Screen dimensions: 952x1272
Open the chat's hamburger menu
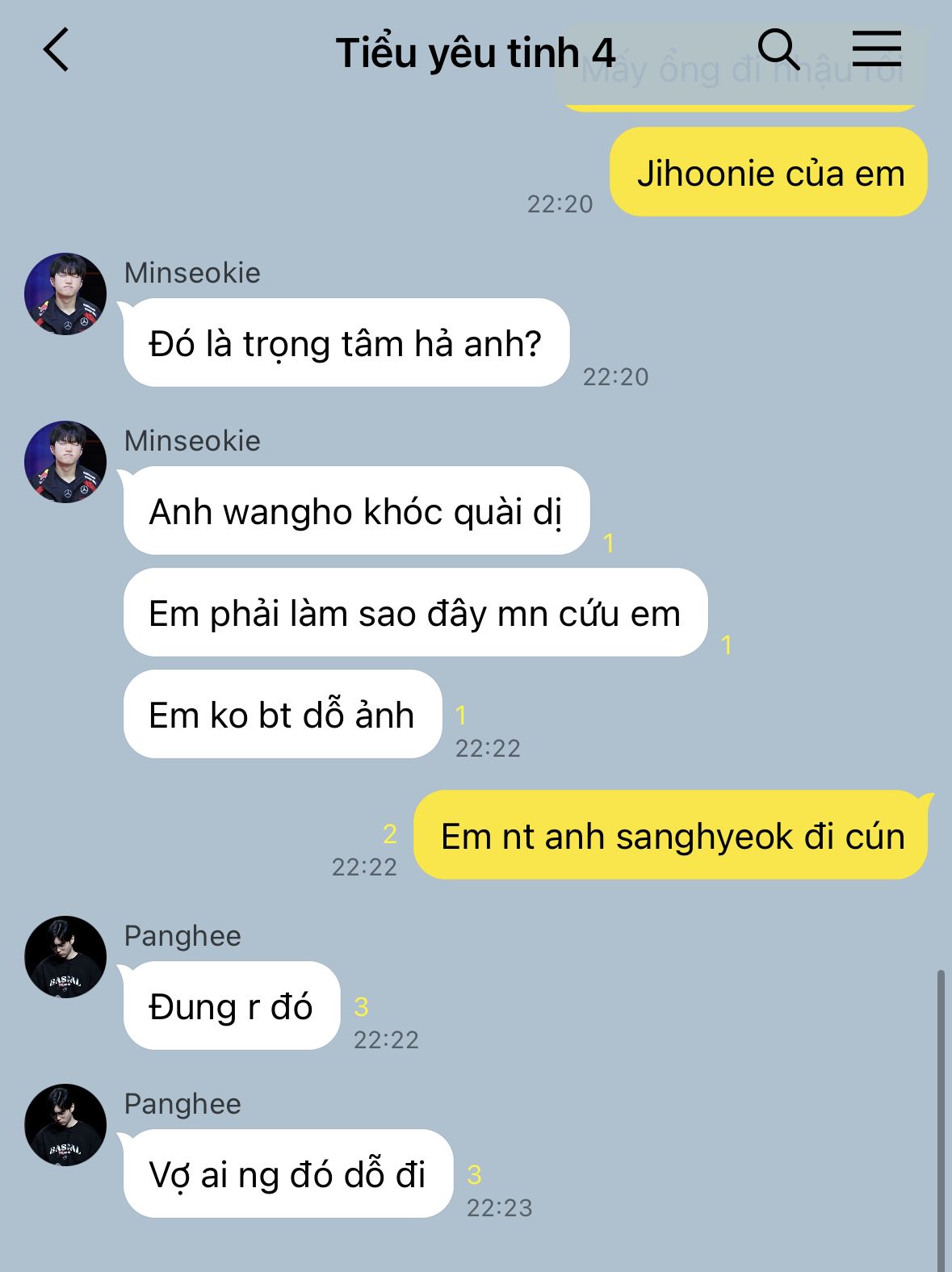pos(877,50)
